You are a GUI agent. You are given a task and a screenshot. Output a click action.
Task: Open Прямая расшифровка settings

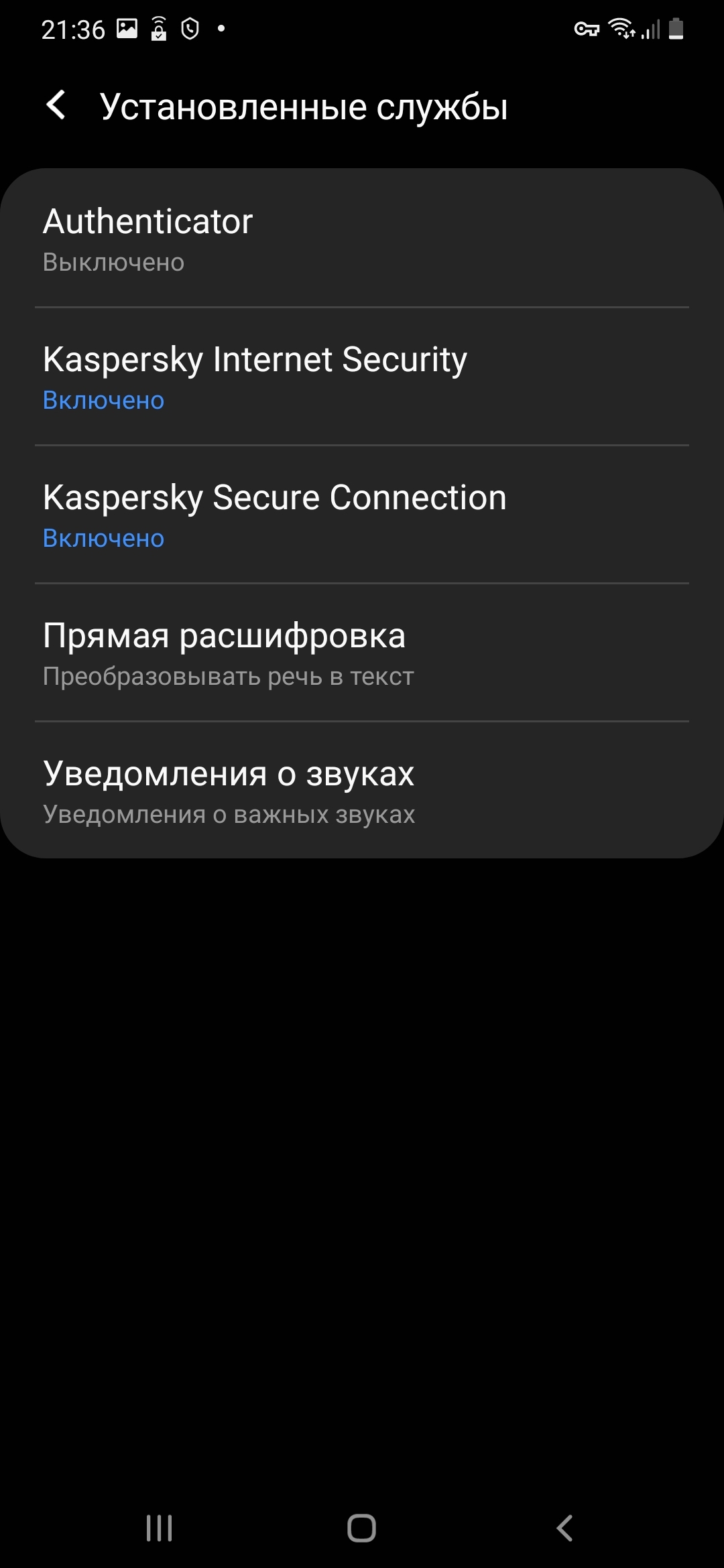(x=362, y=653)
